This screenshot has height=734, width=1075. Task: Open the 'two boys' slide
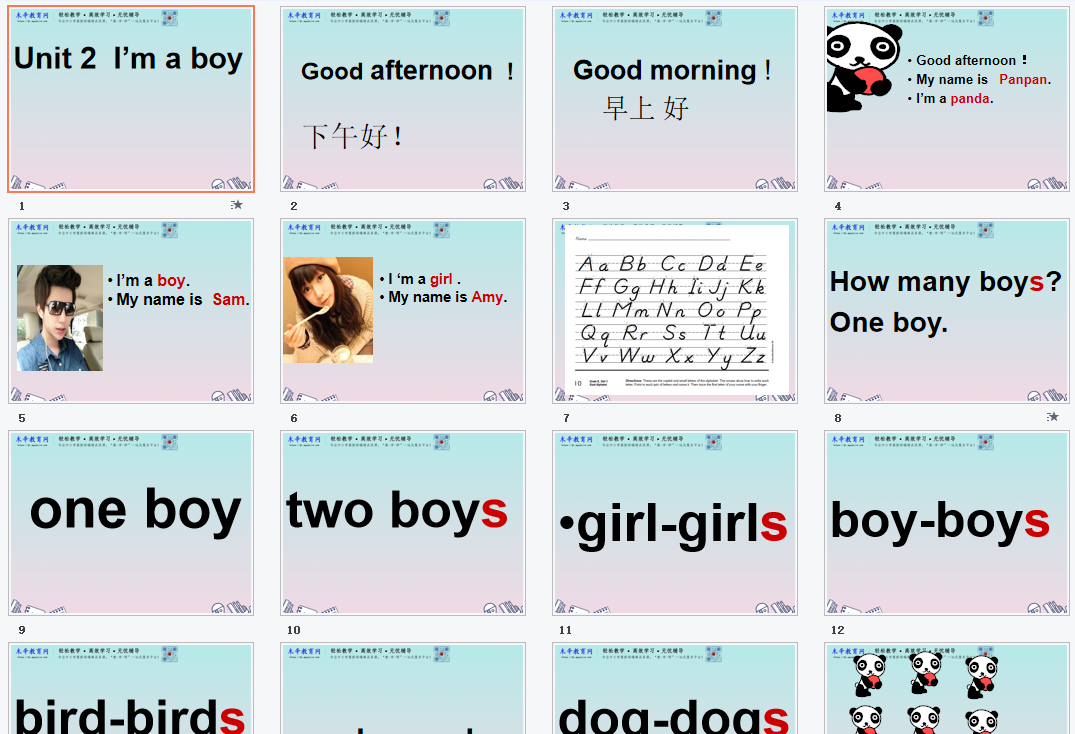(x=403, y=523)
